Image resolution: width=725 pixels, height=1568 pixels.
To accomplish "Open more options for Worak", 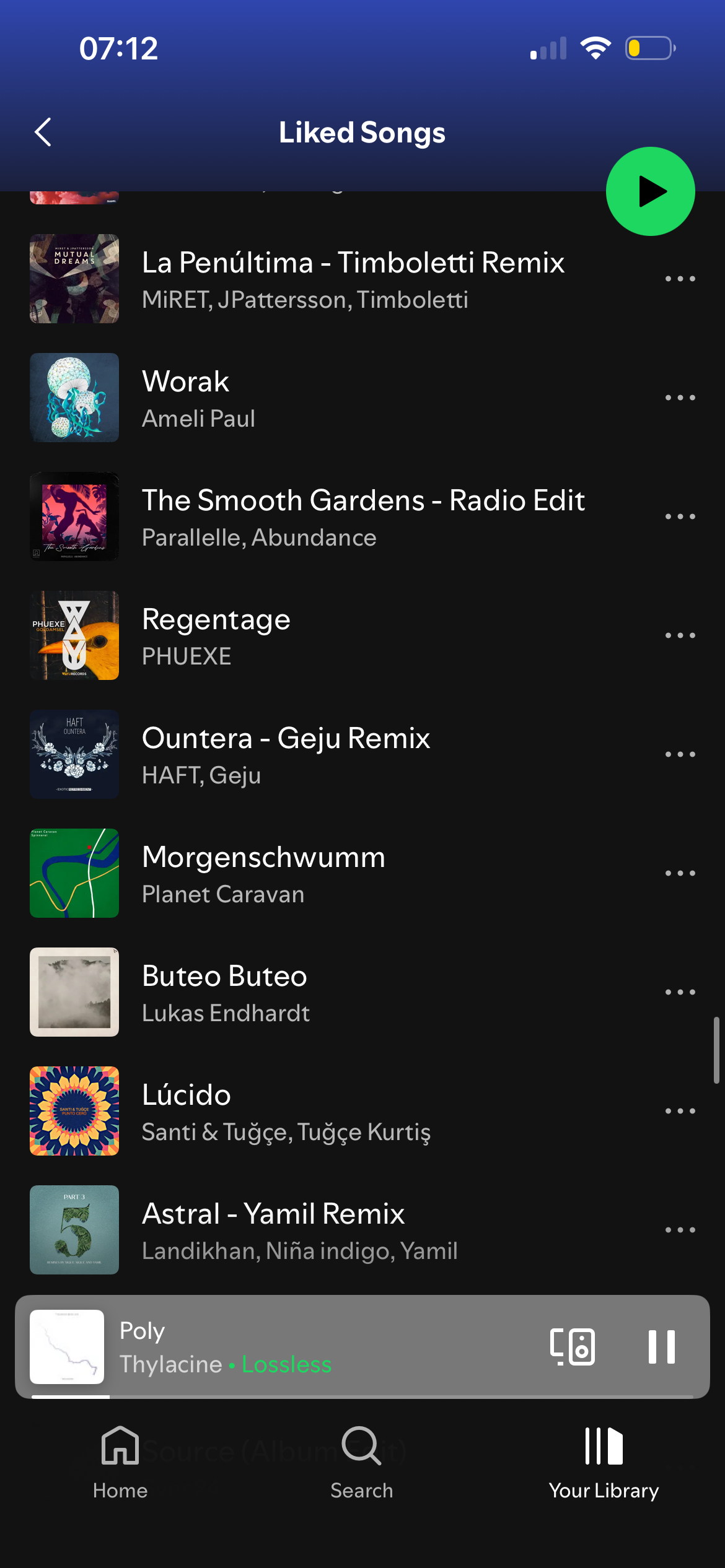I will click(680, 398).
